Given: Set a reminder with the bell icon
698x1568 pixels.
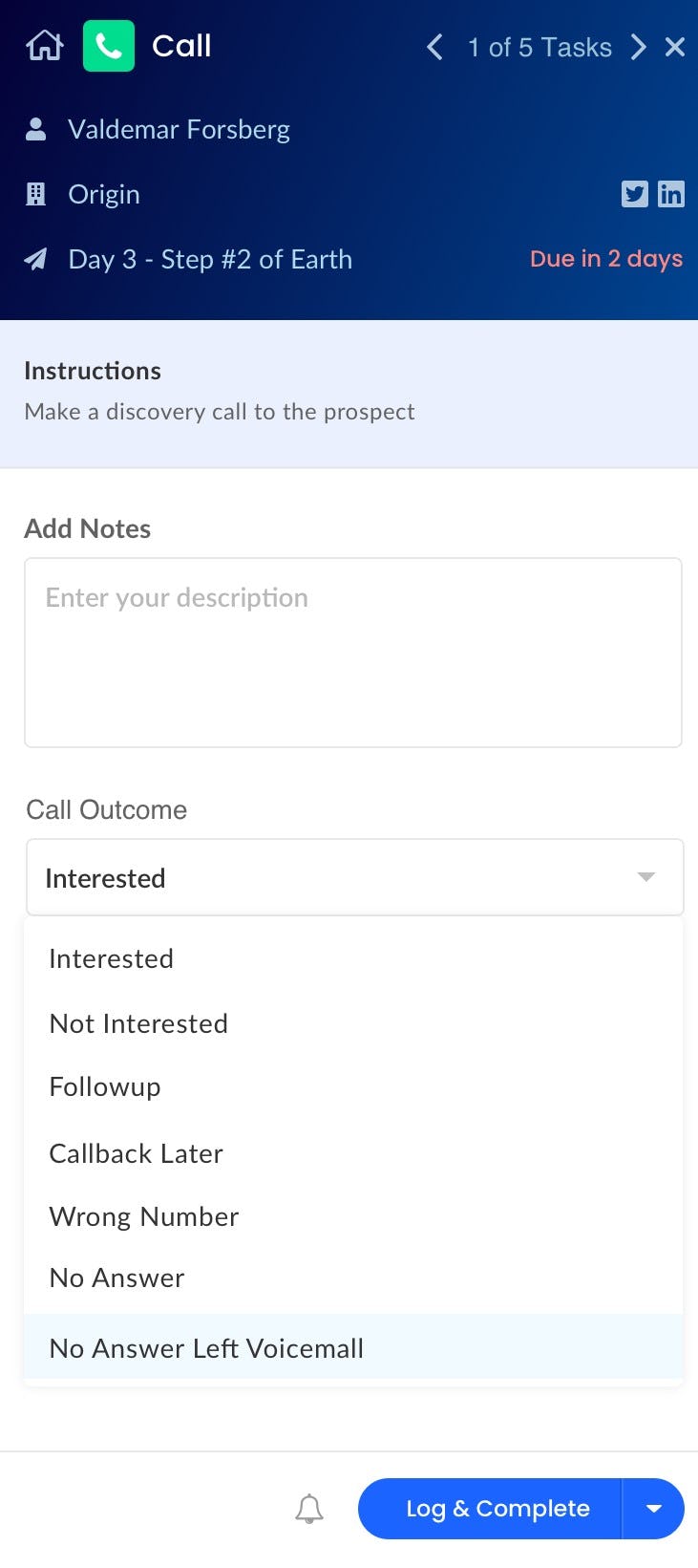Looking at the screenshot, I should click(x=309, y=1509).
